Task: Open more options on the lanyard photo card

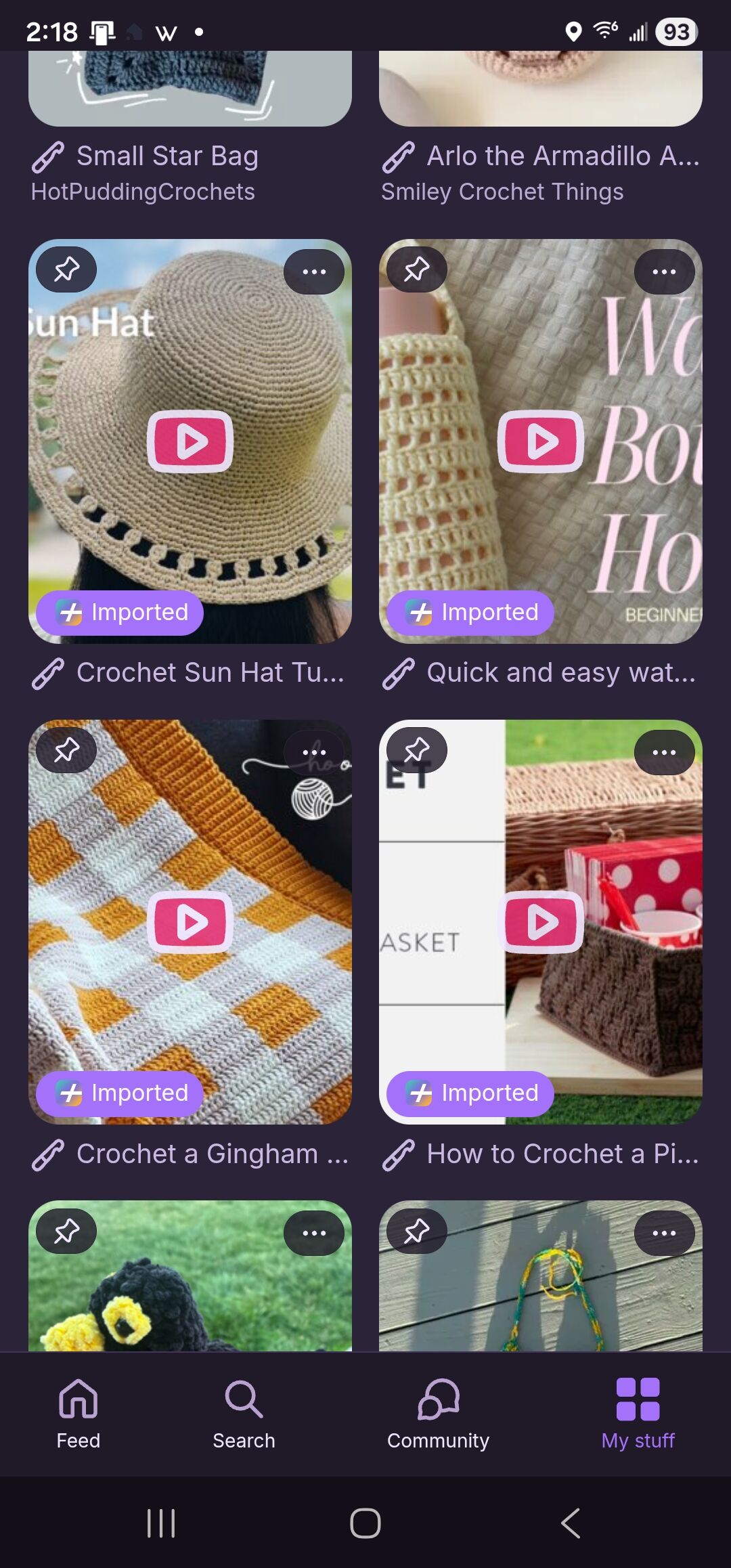Action: pos(664,1233)
